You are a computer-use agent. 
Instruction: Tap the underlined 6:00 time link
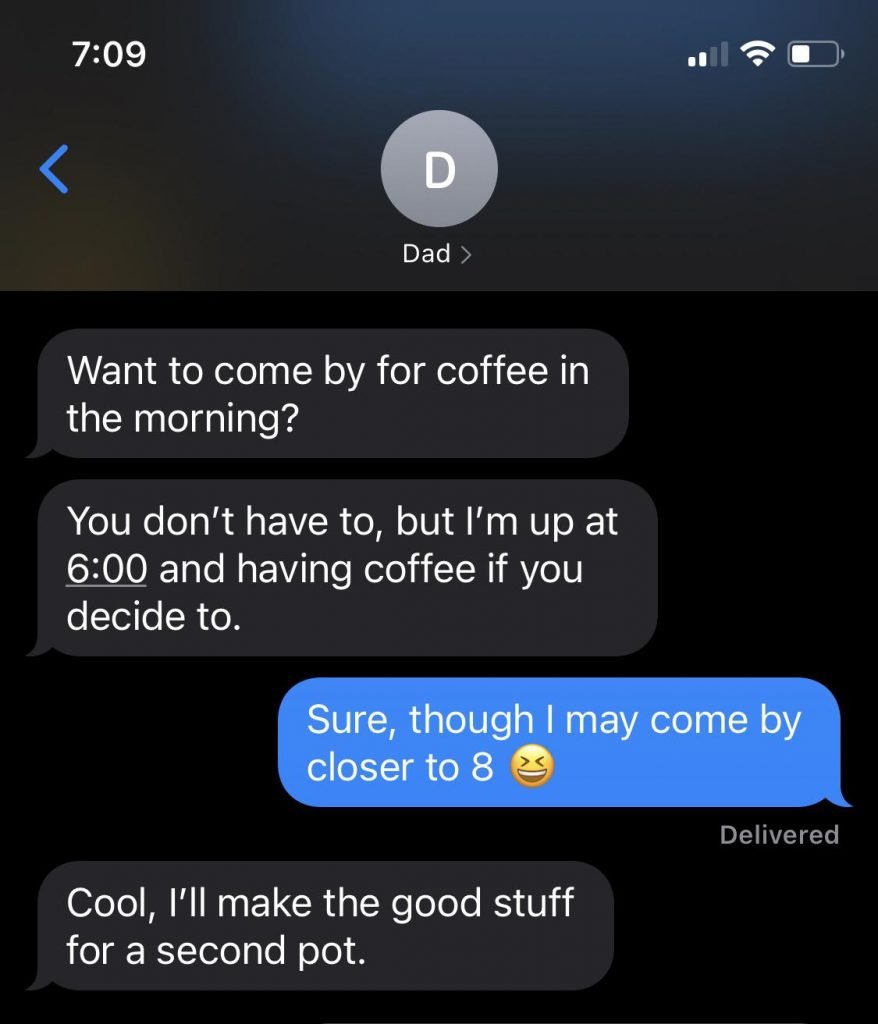(107, 570)
